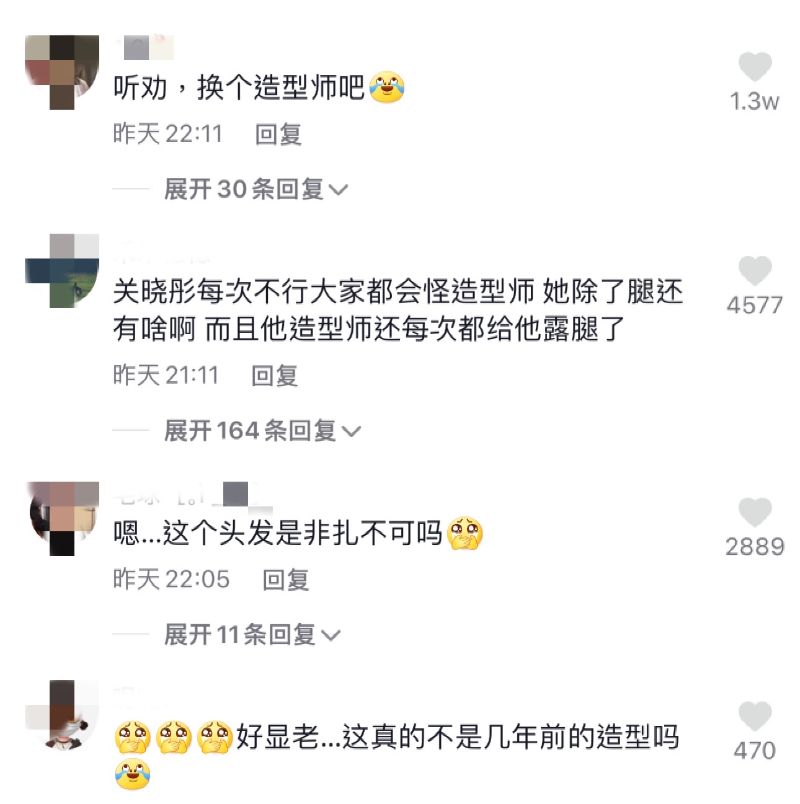
Task: Expand 展开164条回复
Action: click(x=261, y=431)
